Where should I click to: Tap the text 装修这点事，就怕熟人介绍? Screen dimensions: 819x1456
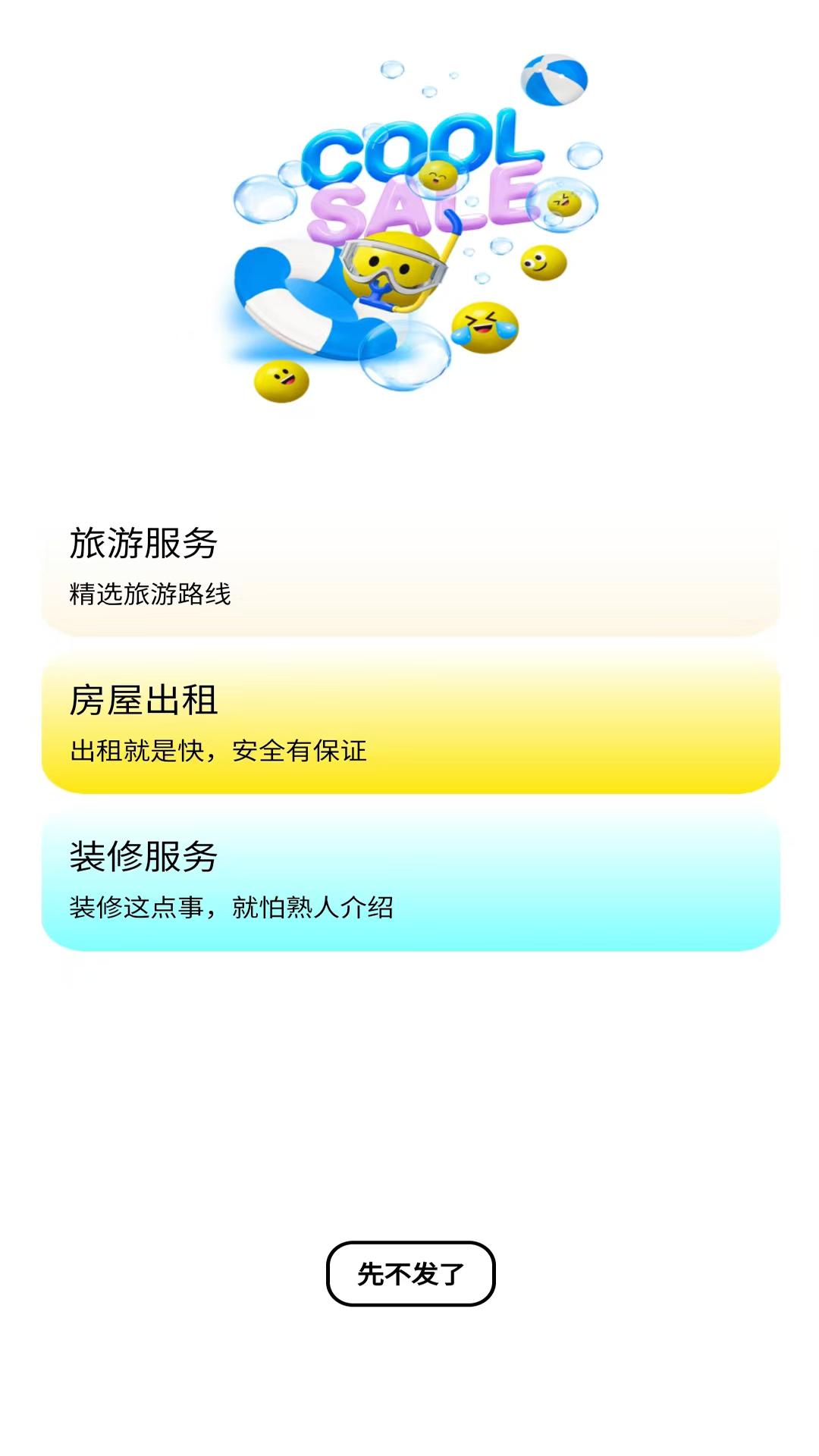tap(231, 907)
